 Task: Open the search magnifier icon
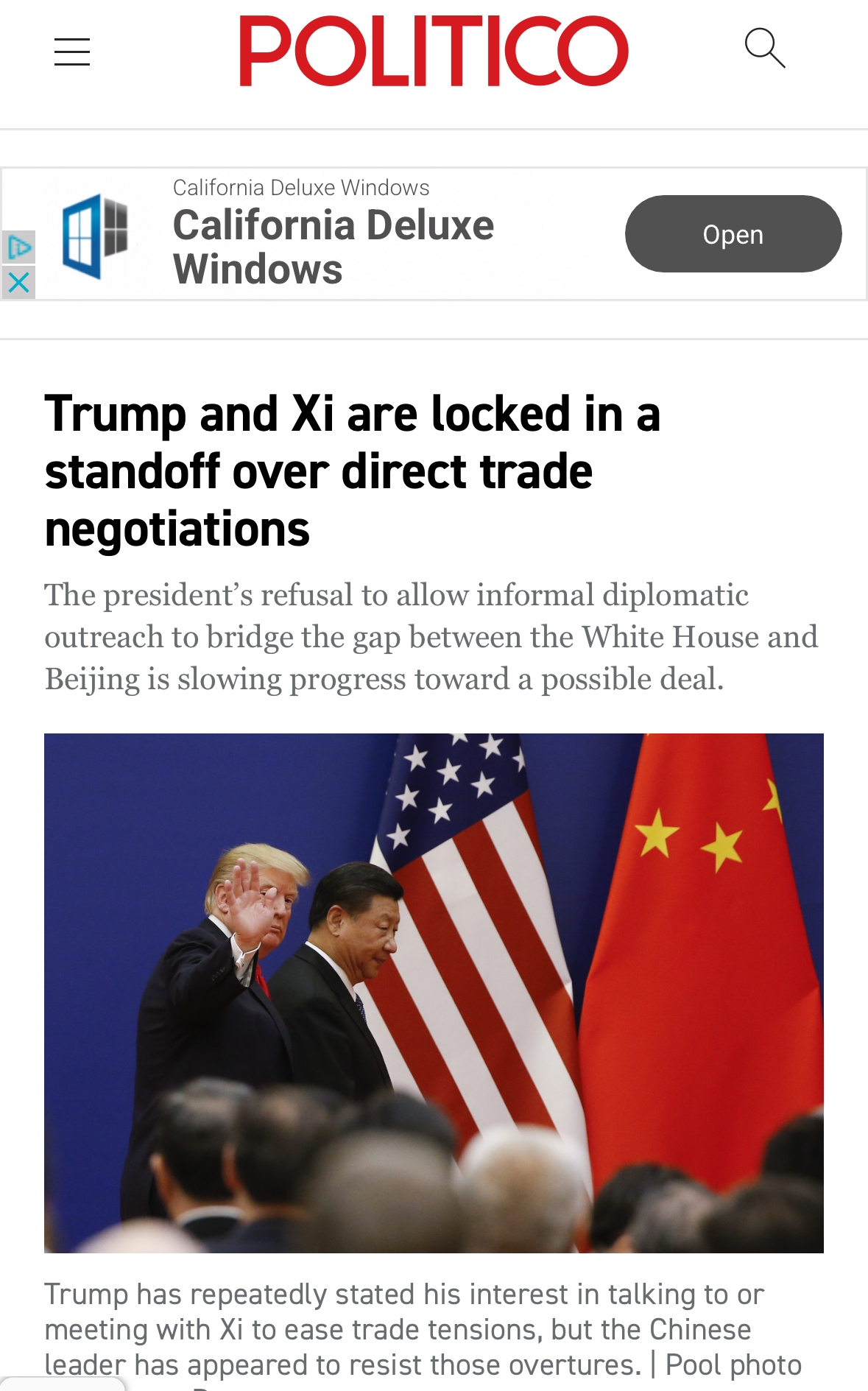point(765,49)
